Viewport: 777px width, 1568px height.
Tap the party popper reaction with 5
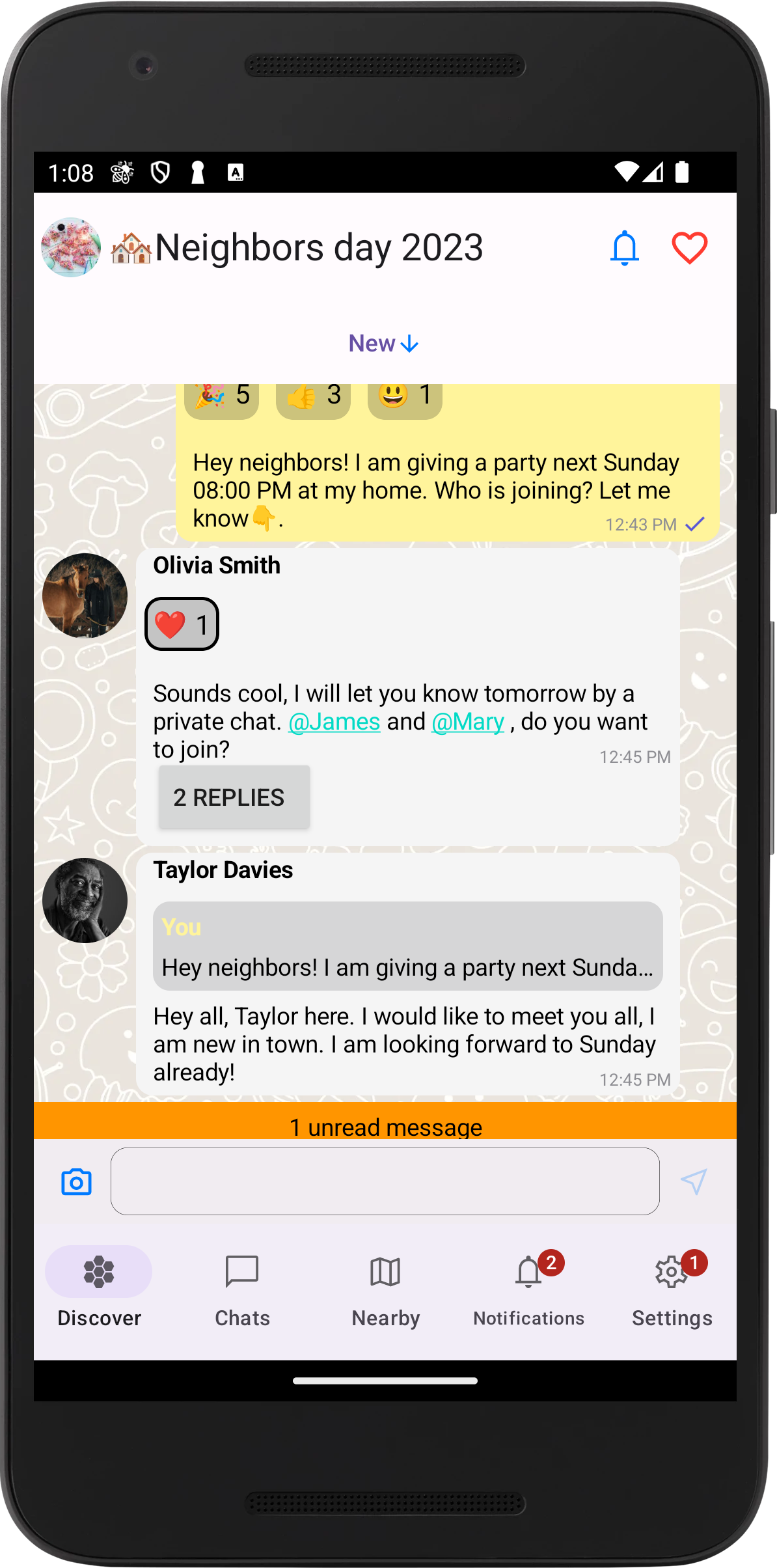click(222, 396)
